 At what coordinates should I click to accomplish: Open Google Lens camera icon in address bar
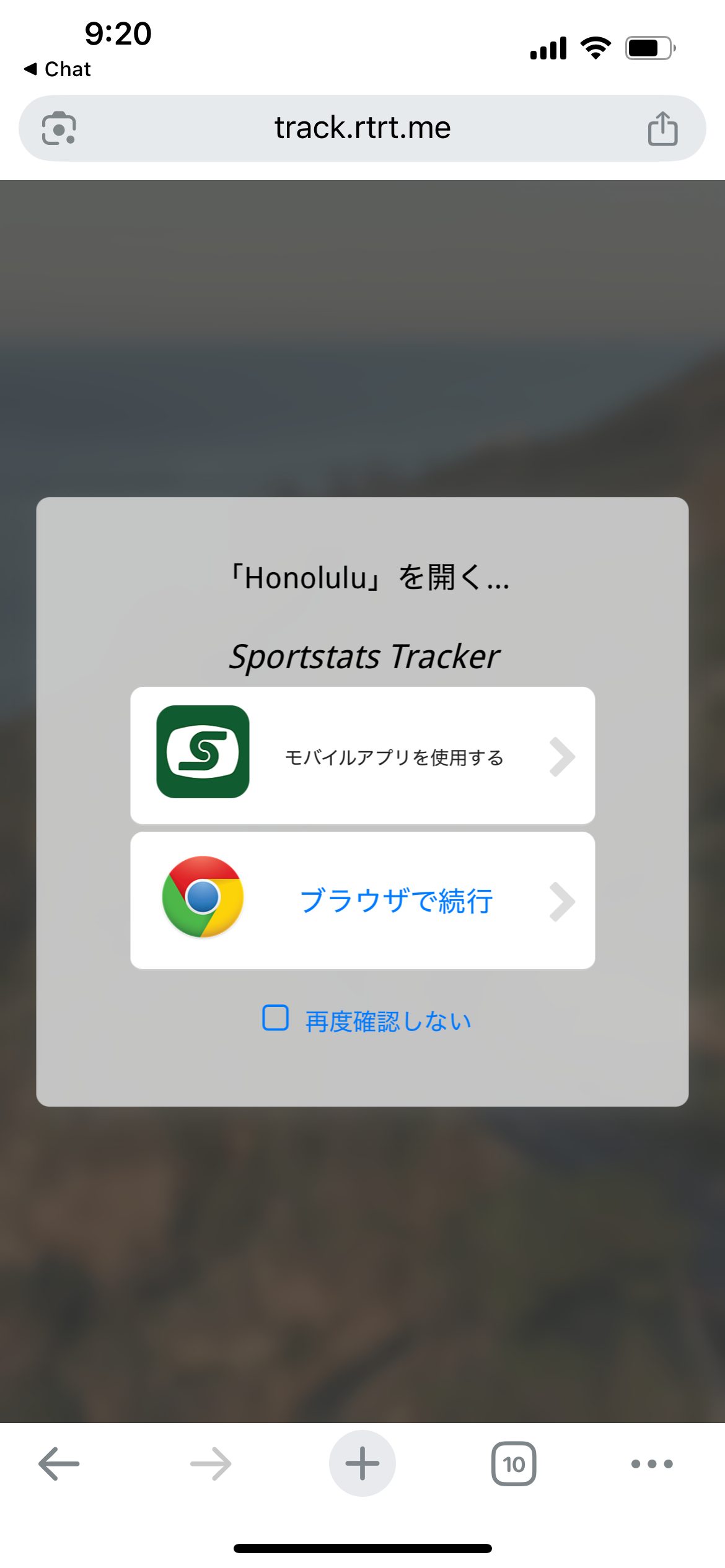coord(59,128)
